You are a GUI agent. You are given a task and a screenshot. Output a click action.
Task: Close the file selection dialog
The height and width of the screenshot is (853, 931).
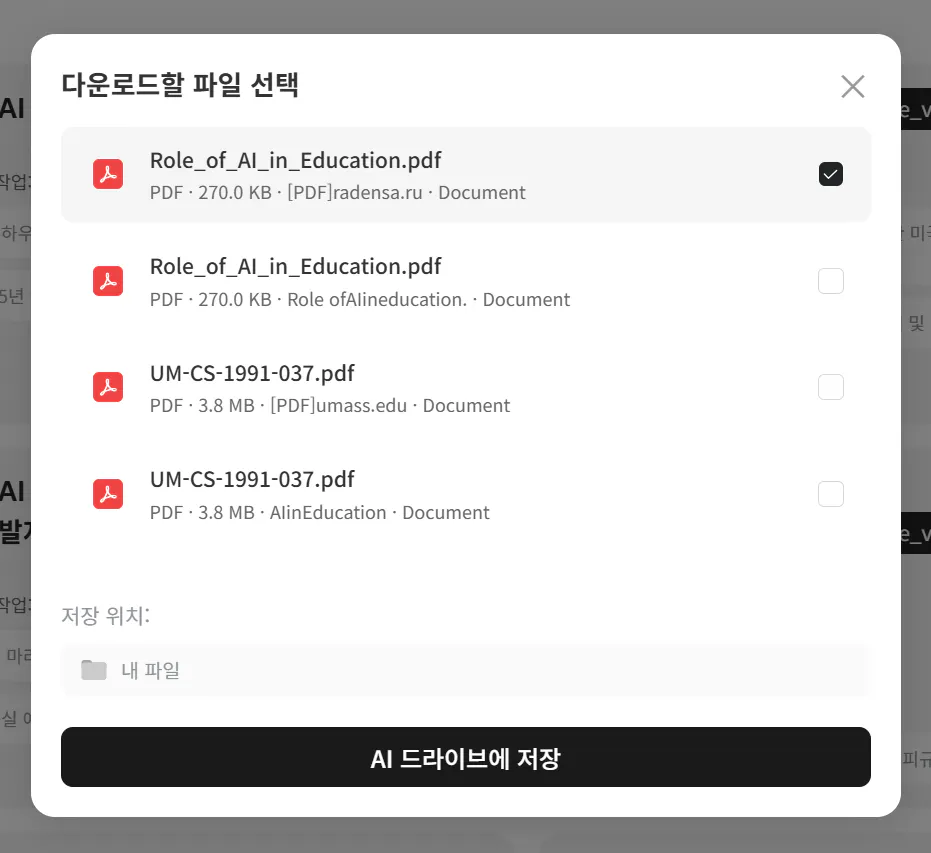pos(852,86)
